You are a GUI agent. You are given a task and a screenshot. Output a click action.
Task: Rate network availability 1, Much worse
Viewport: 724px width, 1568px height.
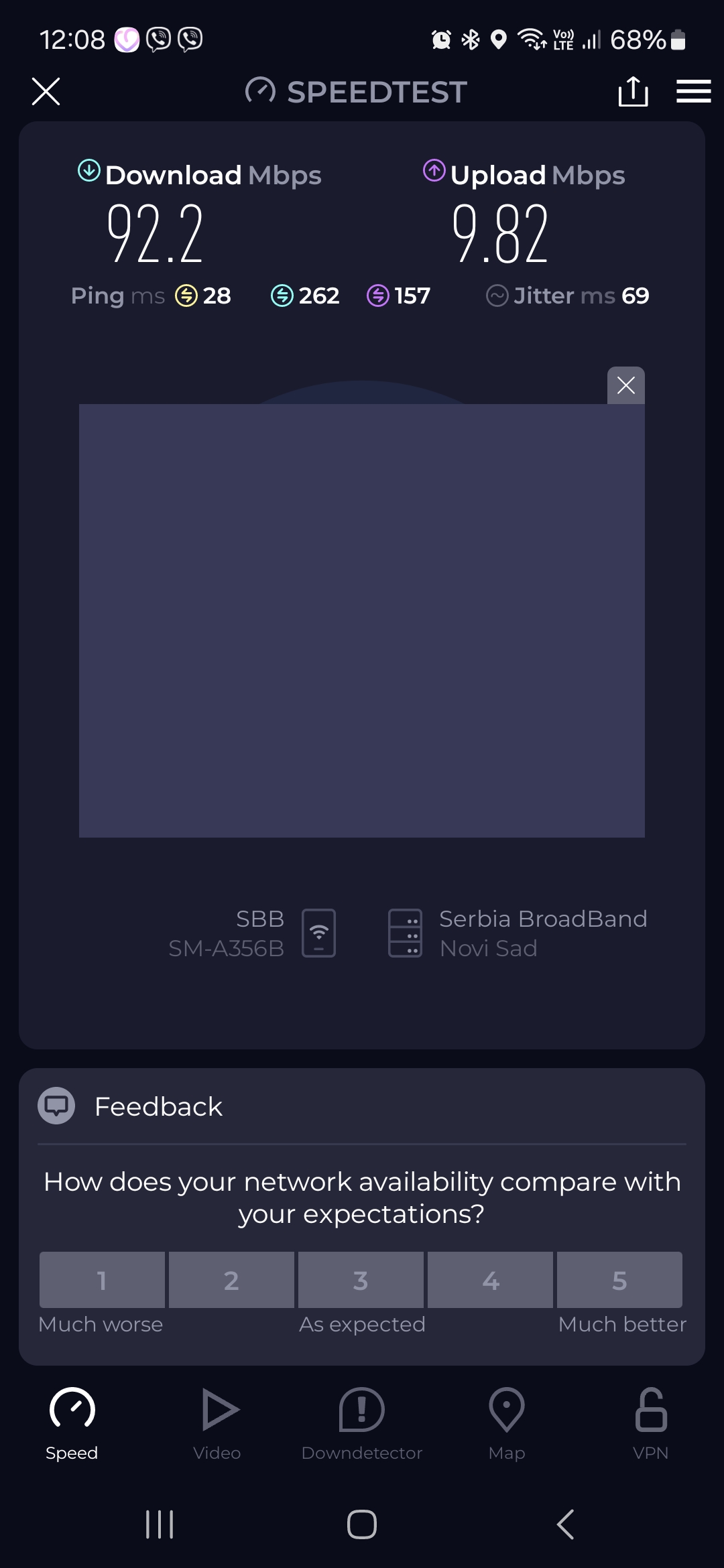[102, 1280]
